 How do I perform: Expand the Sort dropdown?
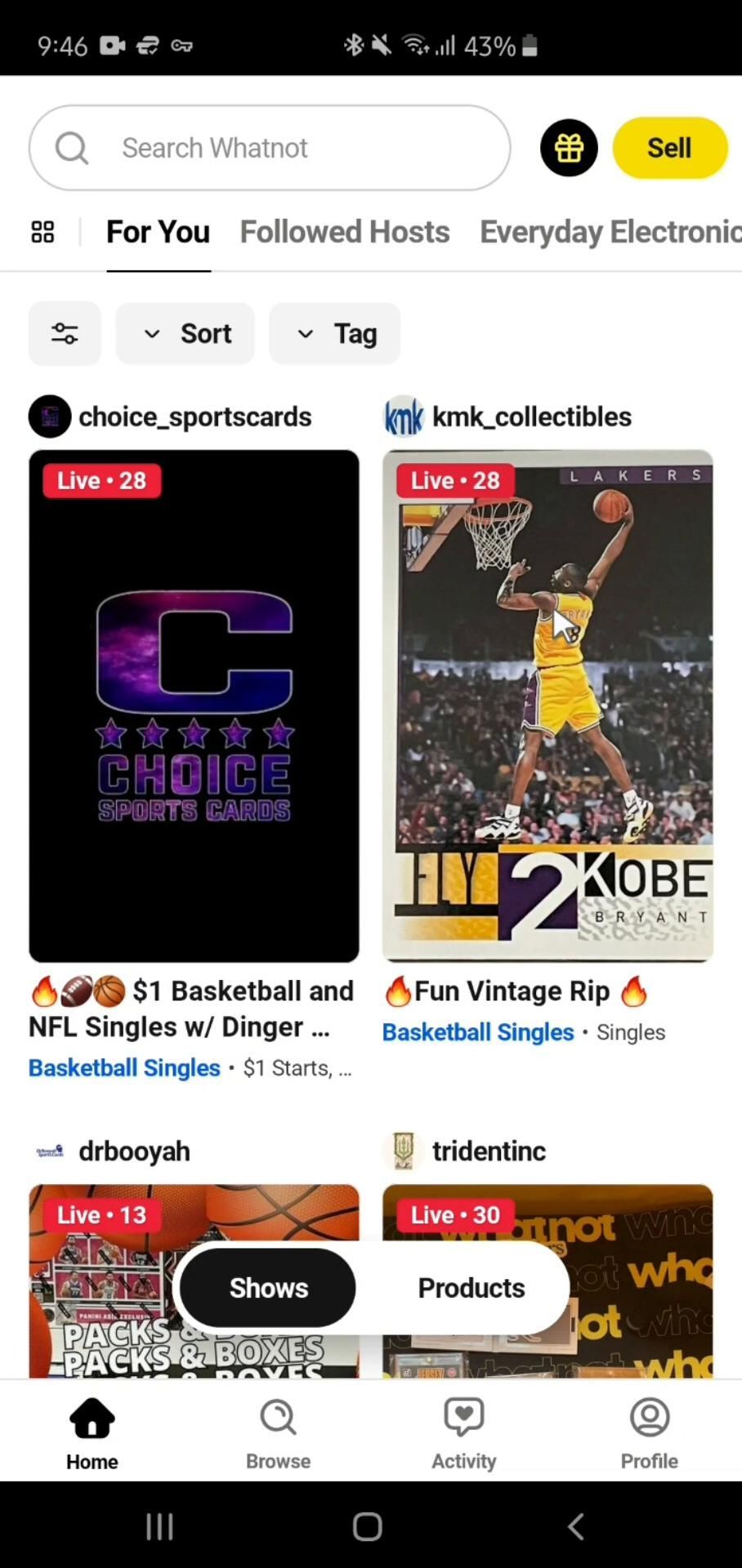185,333
